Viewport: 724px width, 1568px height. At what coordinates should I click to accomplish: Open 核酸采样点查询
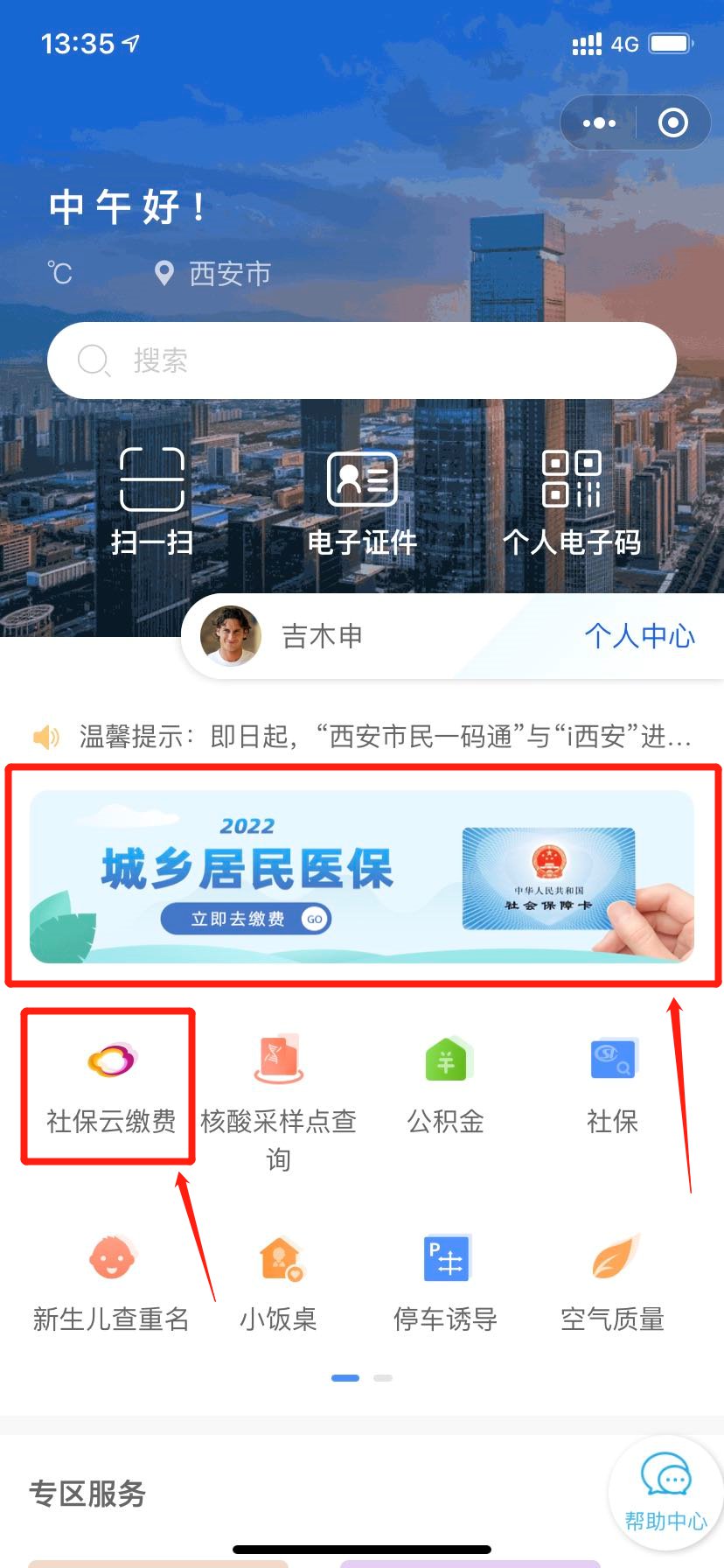tap(278, 1098)
